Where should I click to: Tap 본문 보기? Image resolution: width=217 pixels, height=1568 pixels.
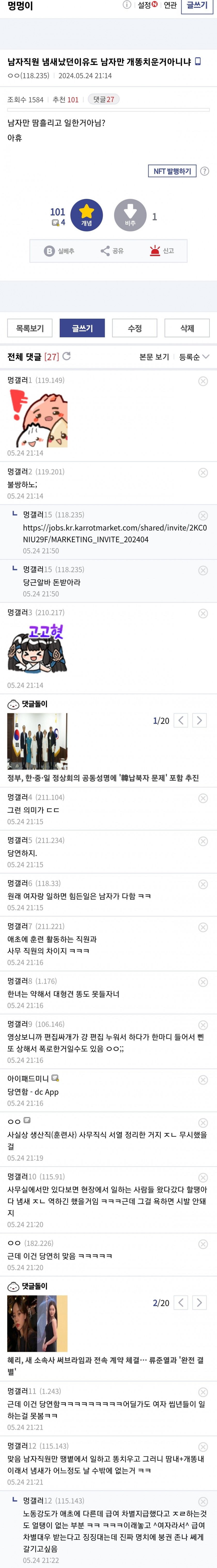point(154,357)
